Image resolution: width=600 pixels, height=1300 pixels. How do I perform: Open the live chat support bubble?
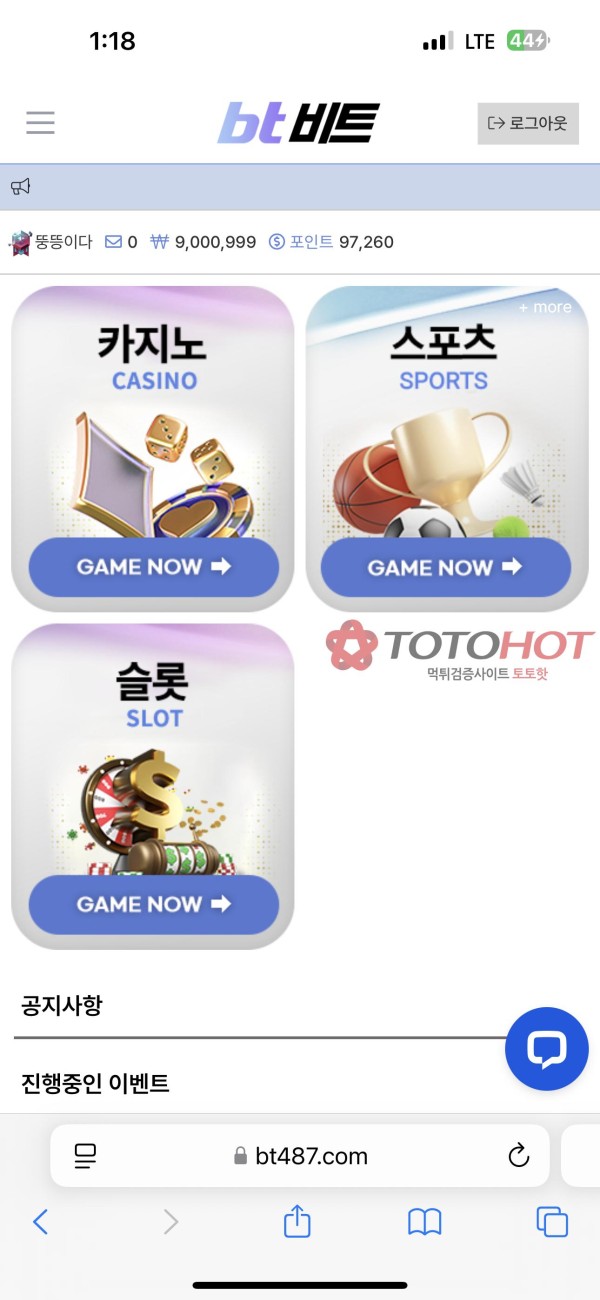tap(546, 1048)
